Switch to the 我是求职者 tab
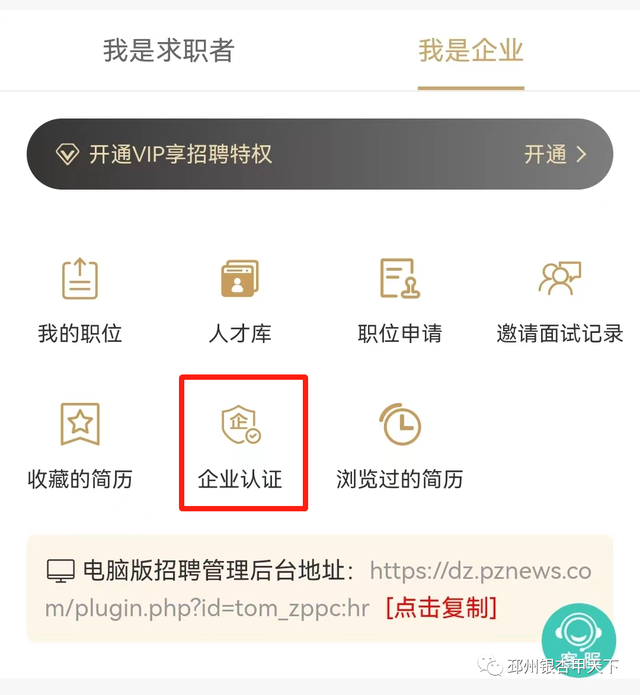Image resolution: width=640 pixels, height=695 pixels. tap(168, 50)
